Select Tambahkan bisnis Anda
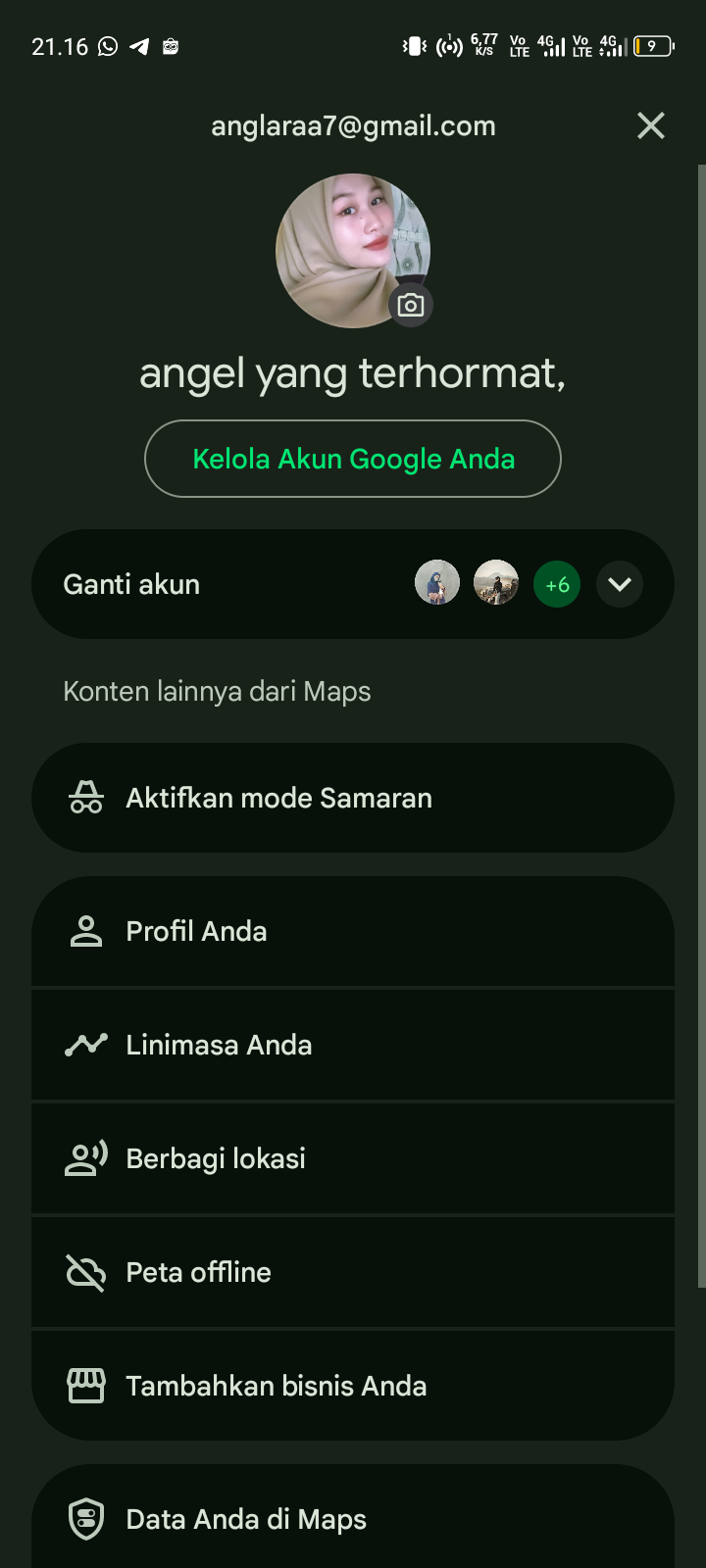The width and height of the screenshot is (706, 1568). pyautogui.click(x=353, y=1386)
